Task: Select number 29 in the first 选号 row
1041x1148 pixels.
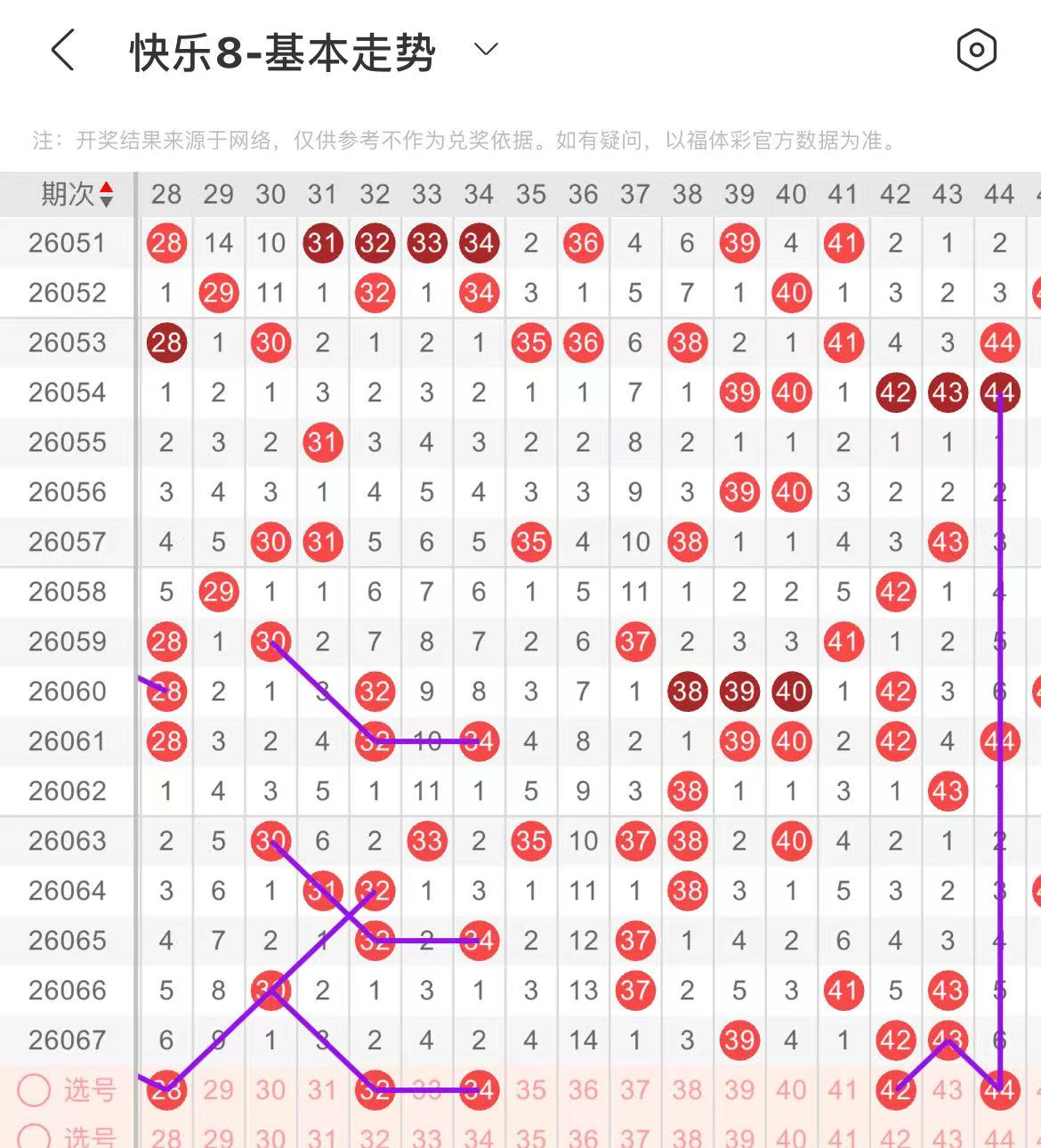Action: [x=218, y=1090]
